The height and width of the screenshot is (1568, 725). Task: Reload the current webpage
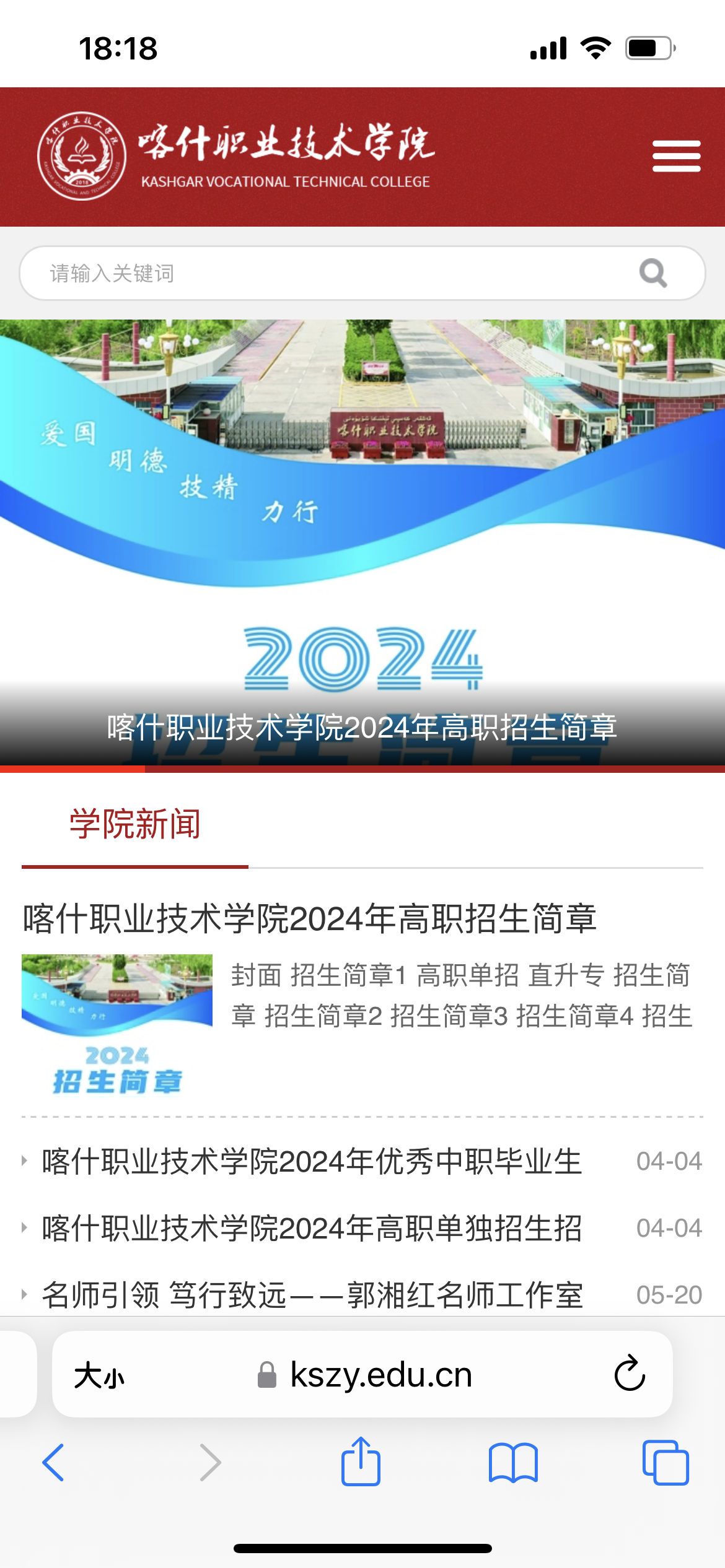coord(630,1374)
